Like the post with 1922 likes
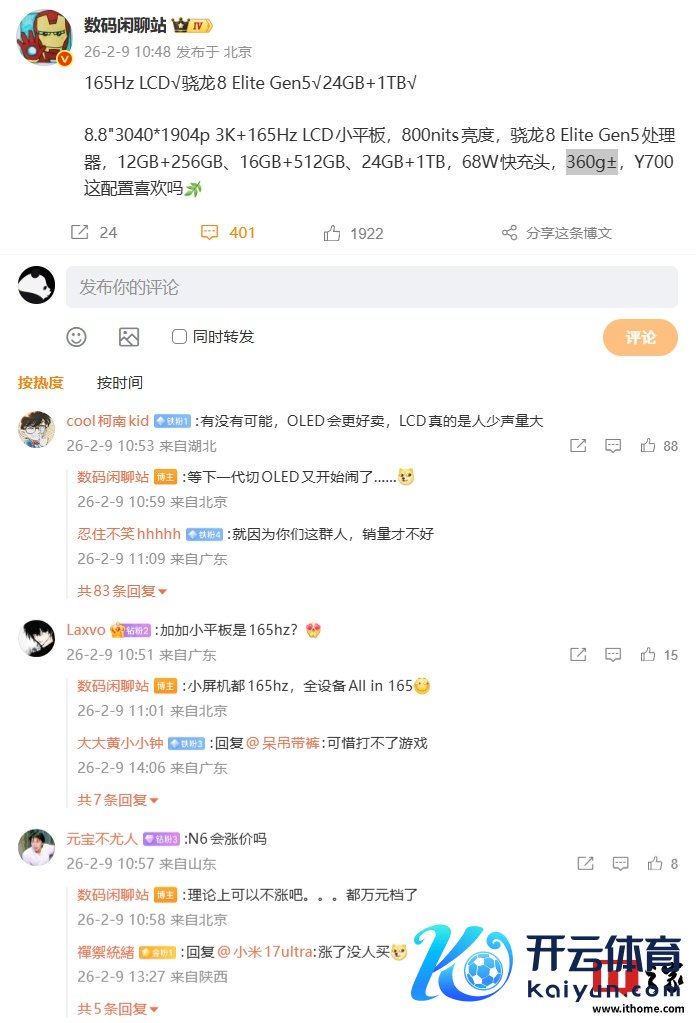696x1023 pixels. tap(353, 232)
